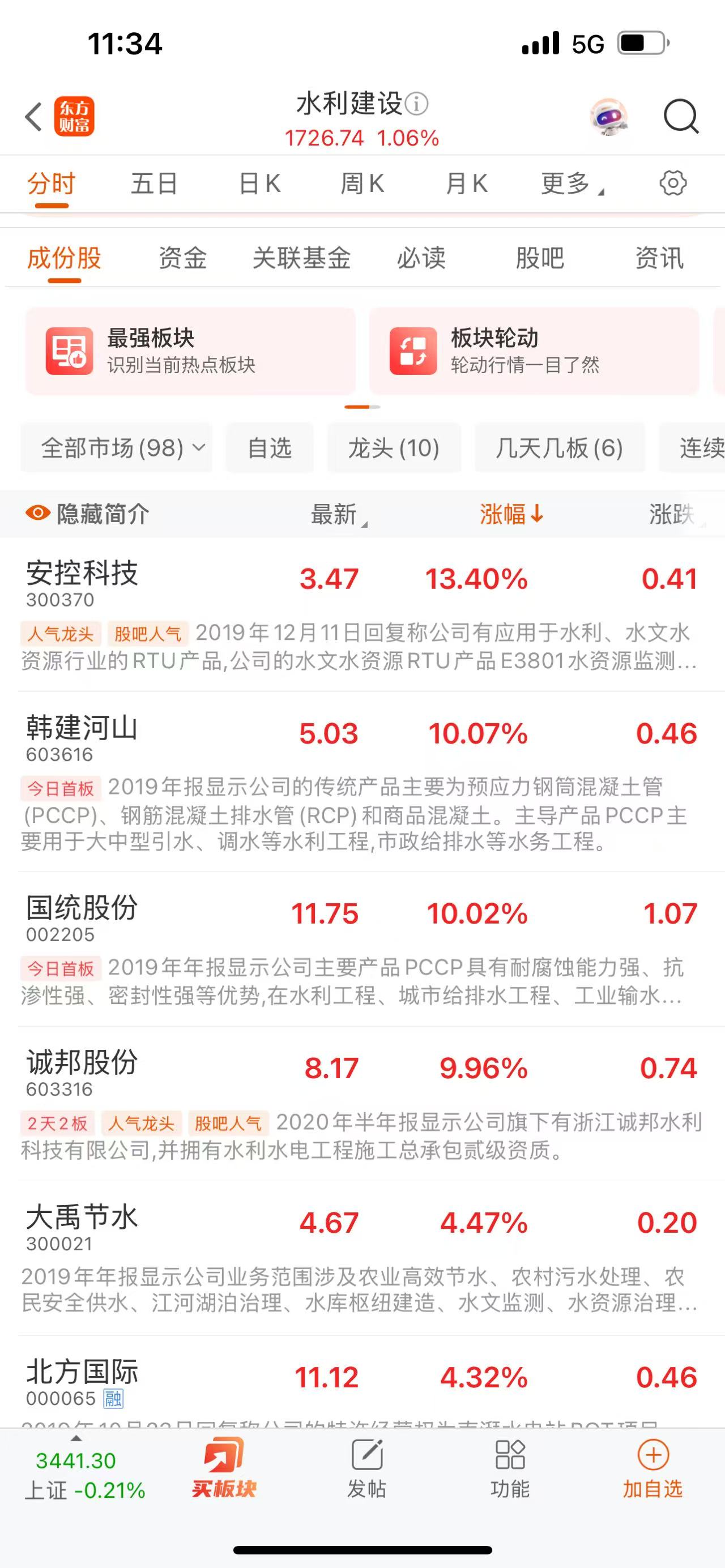This screenshot has width=725, height=1568.
Task: Sort list by 涨幅 column
Action: tap(510, 514)
